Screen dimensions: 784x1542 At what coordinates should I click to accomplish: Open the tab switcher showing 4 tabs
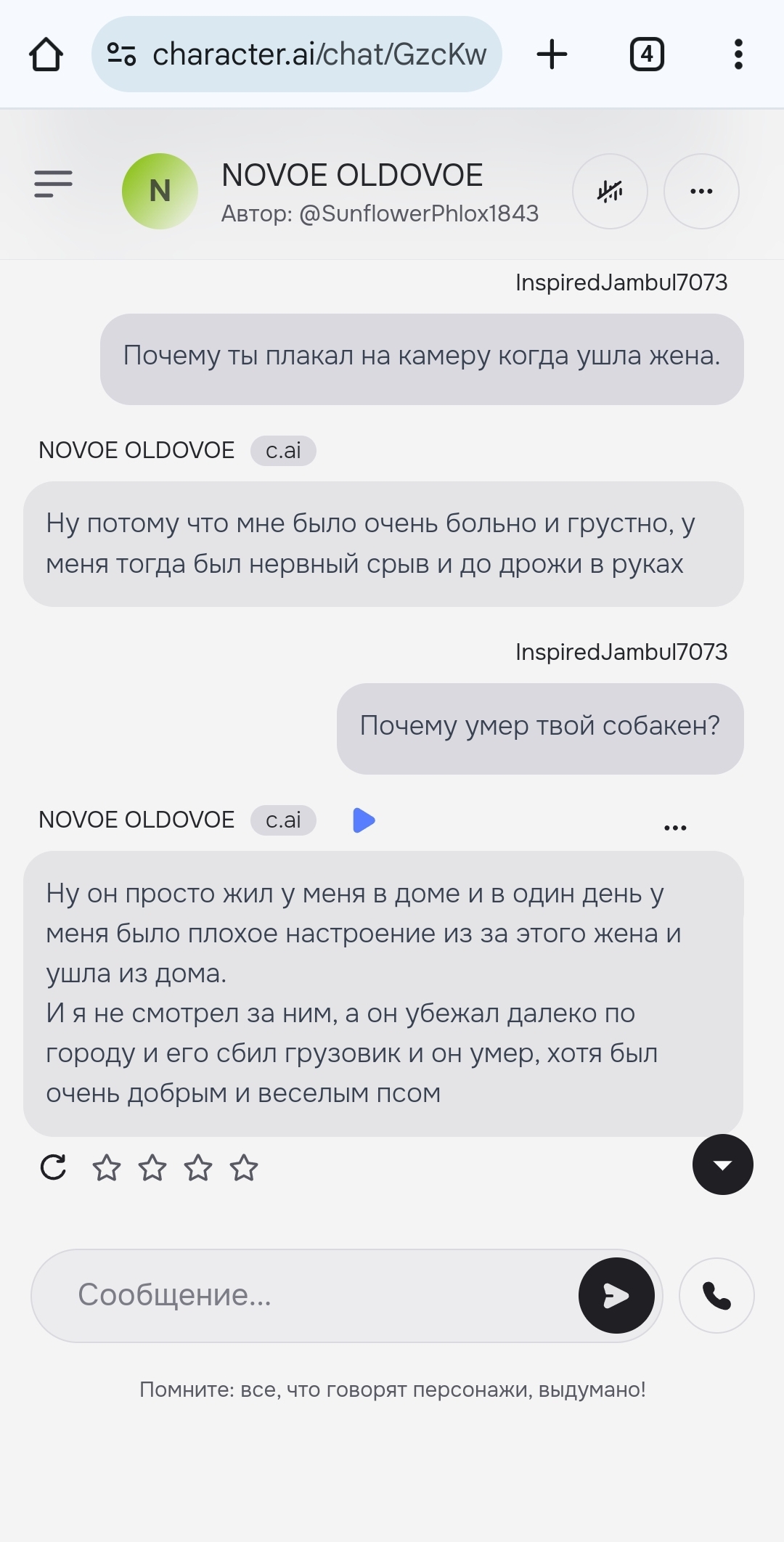pyautogui.click(x=647, y=54)
